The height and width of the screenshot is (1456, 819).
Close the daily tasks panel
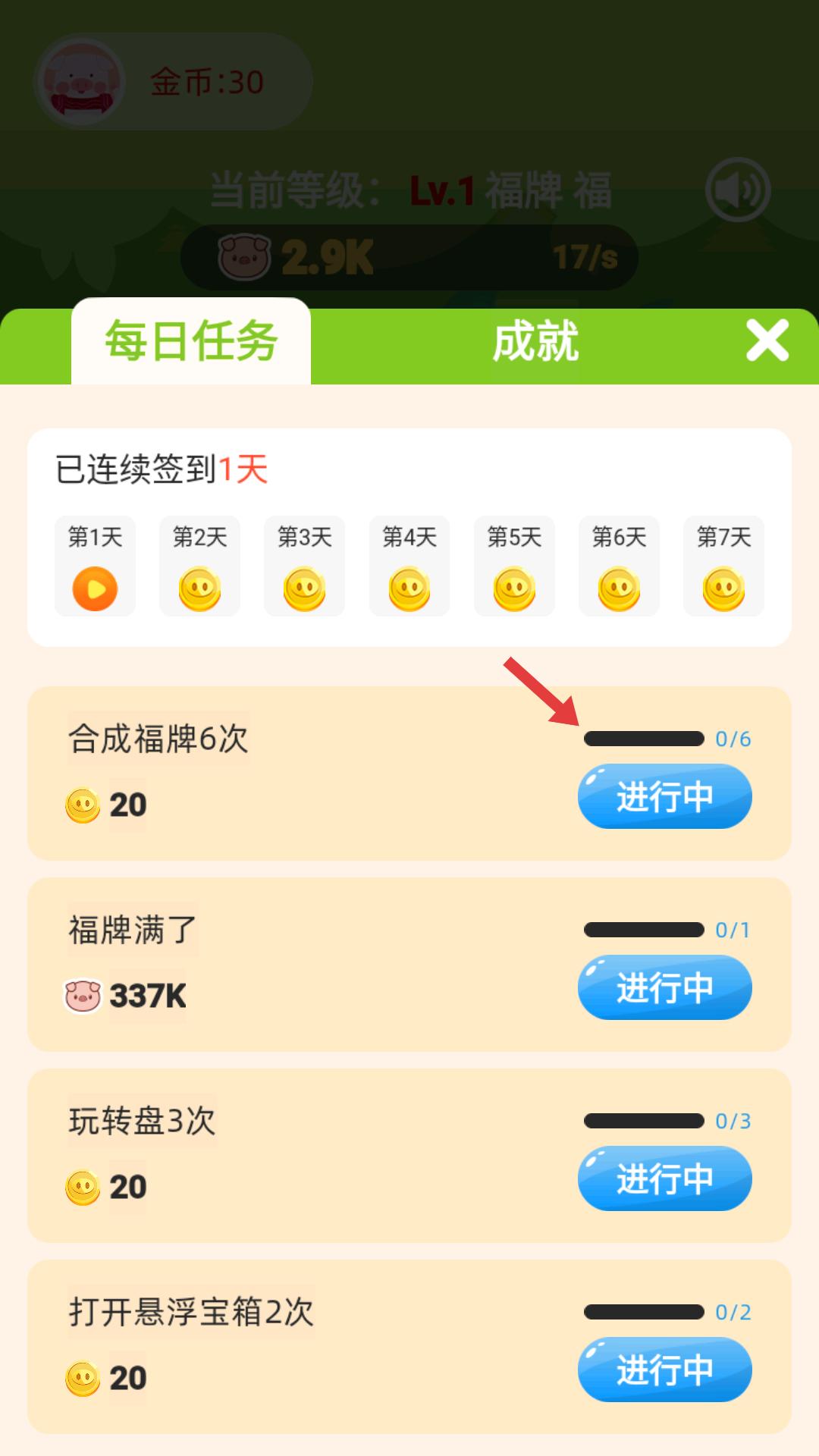767,340
